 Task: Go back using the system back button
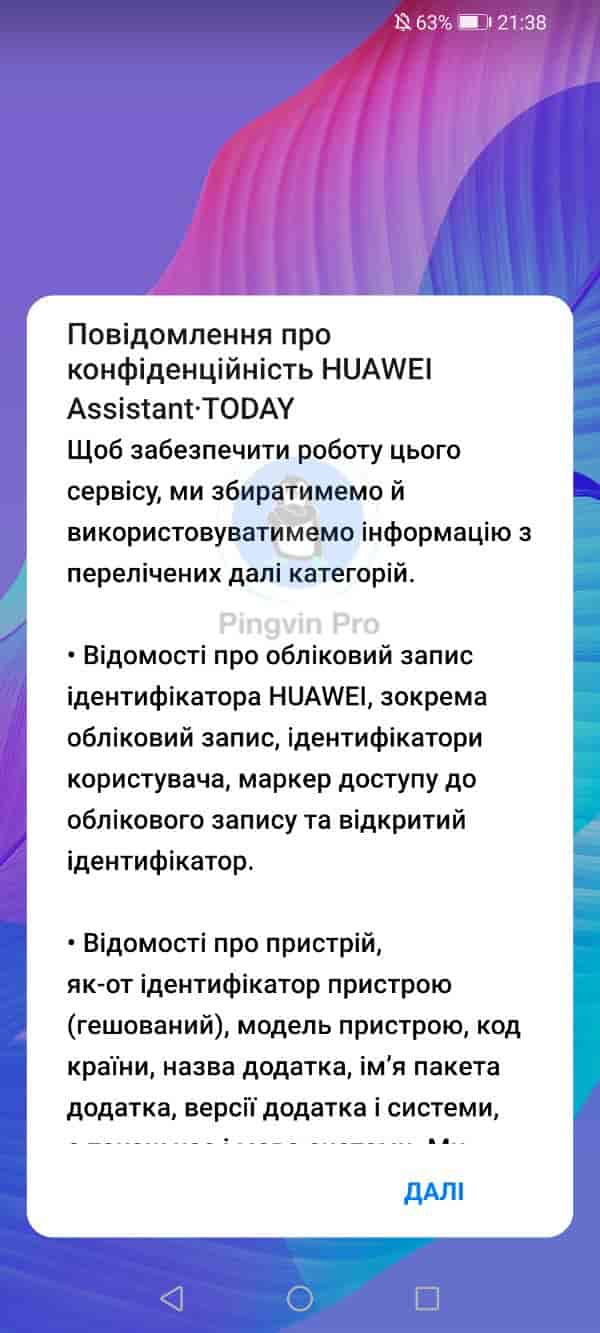pos(172,1298)
